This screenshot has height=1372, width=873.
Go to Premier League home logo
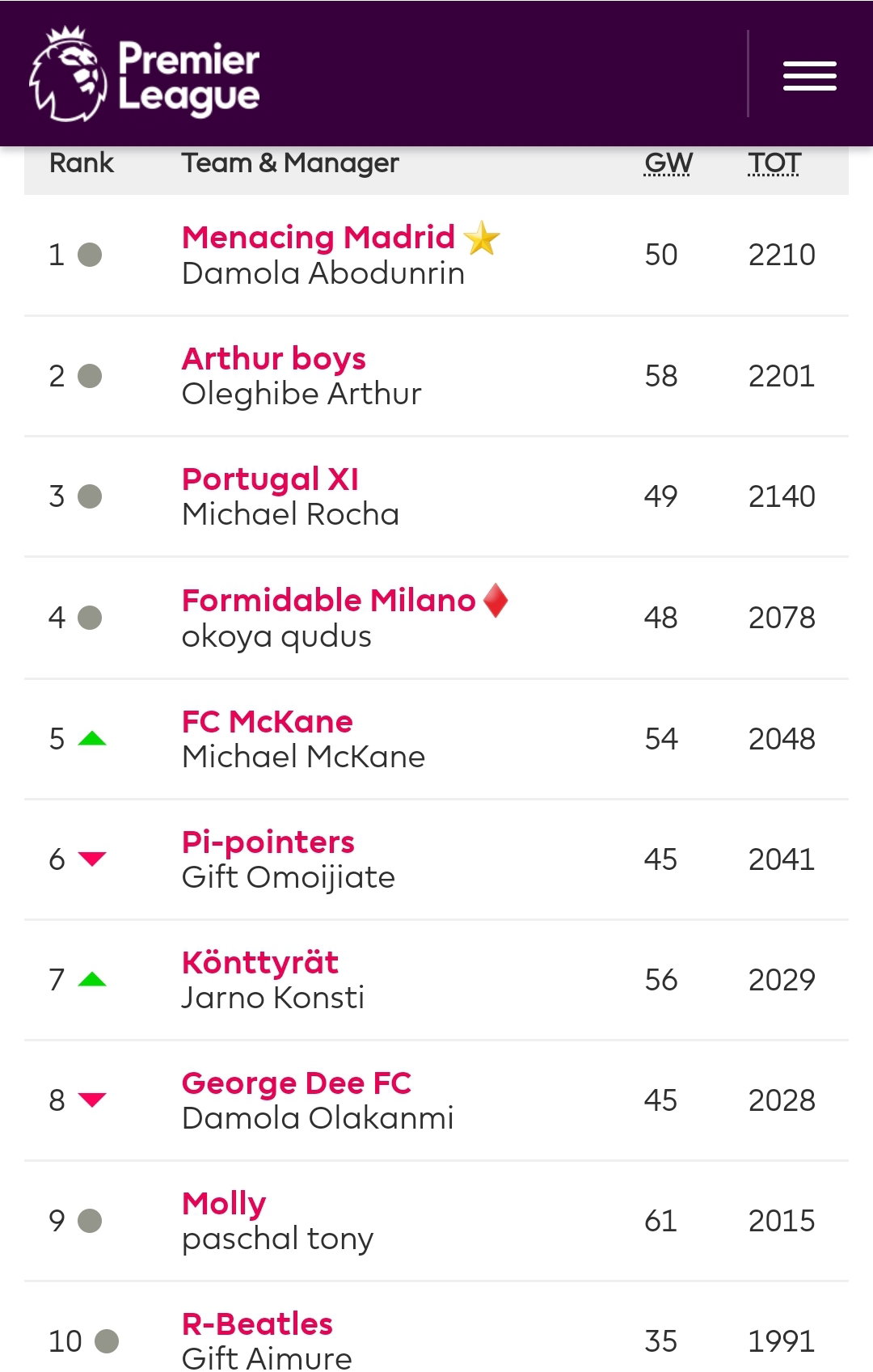click(145, 74)
